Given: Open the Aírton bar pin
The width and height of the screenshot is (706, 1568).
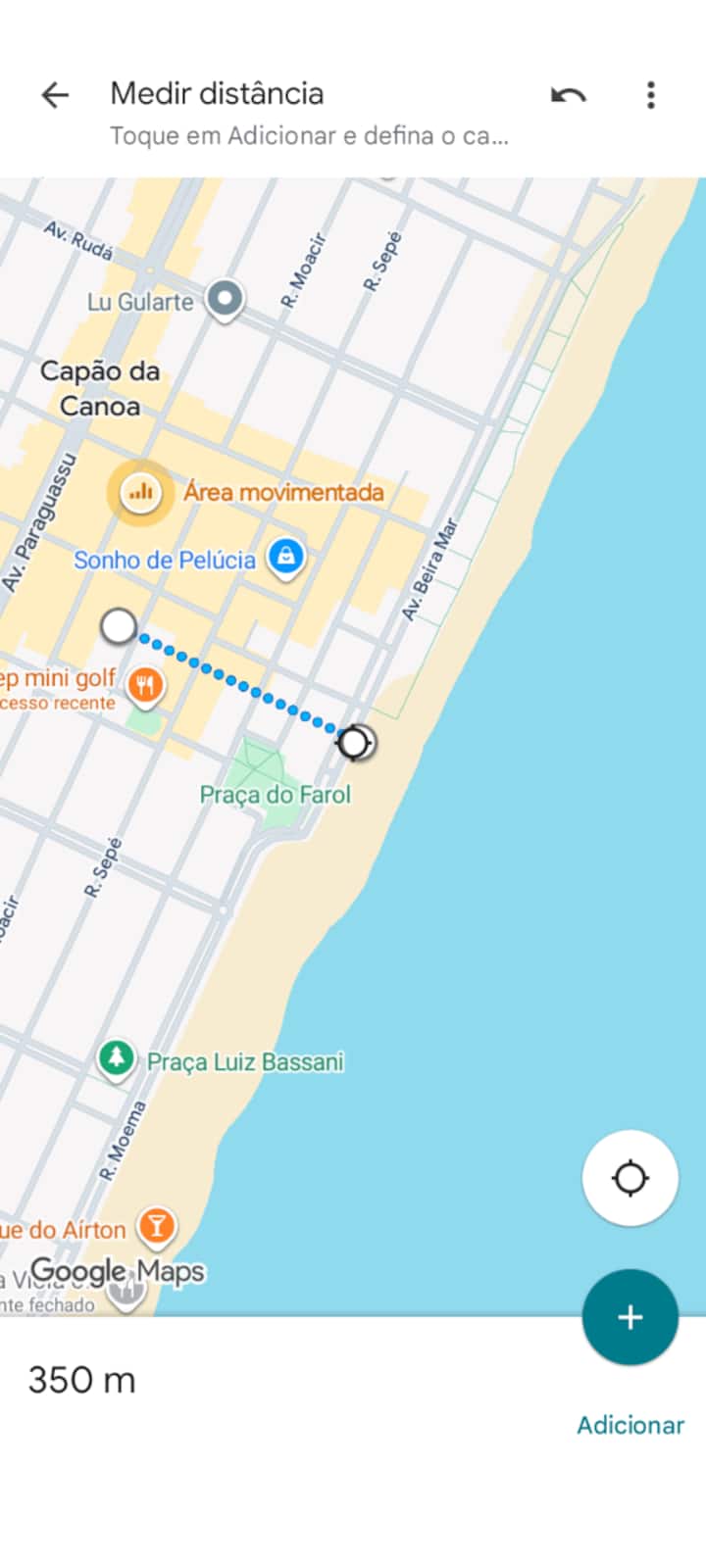Looking at the screenshot, I should pos(156,1224).
